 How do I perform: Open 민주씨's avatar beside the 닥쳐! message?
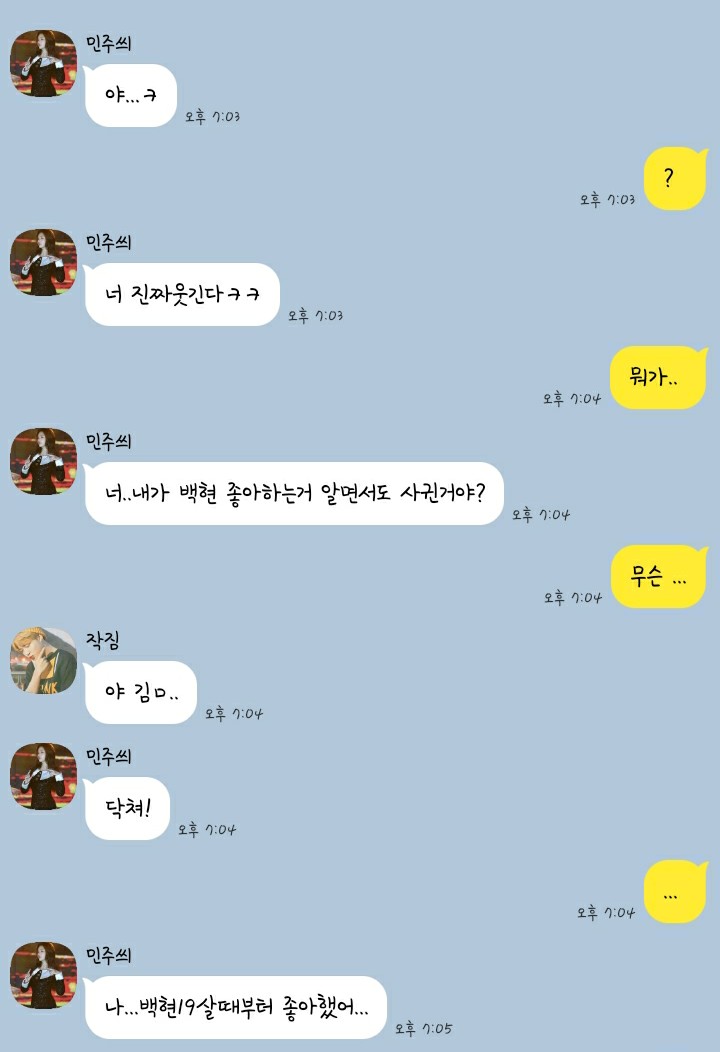pos(43,776)
